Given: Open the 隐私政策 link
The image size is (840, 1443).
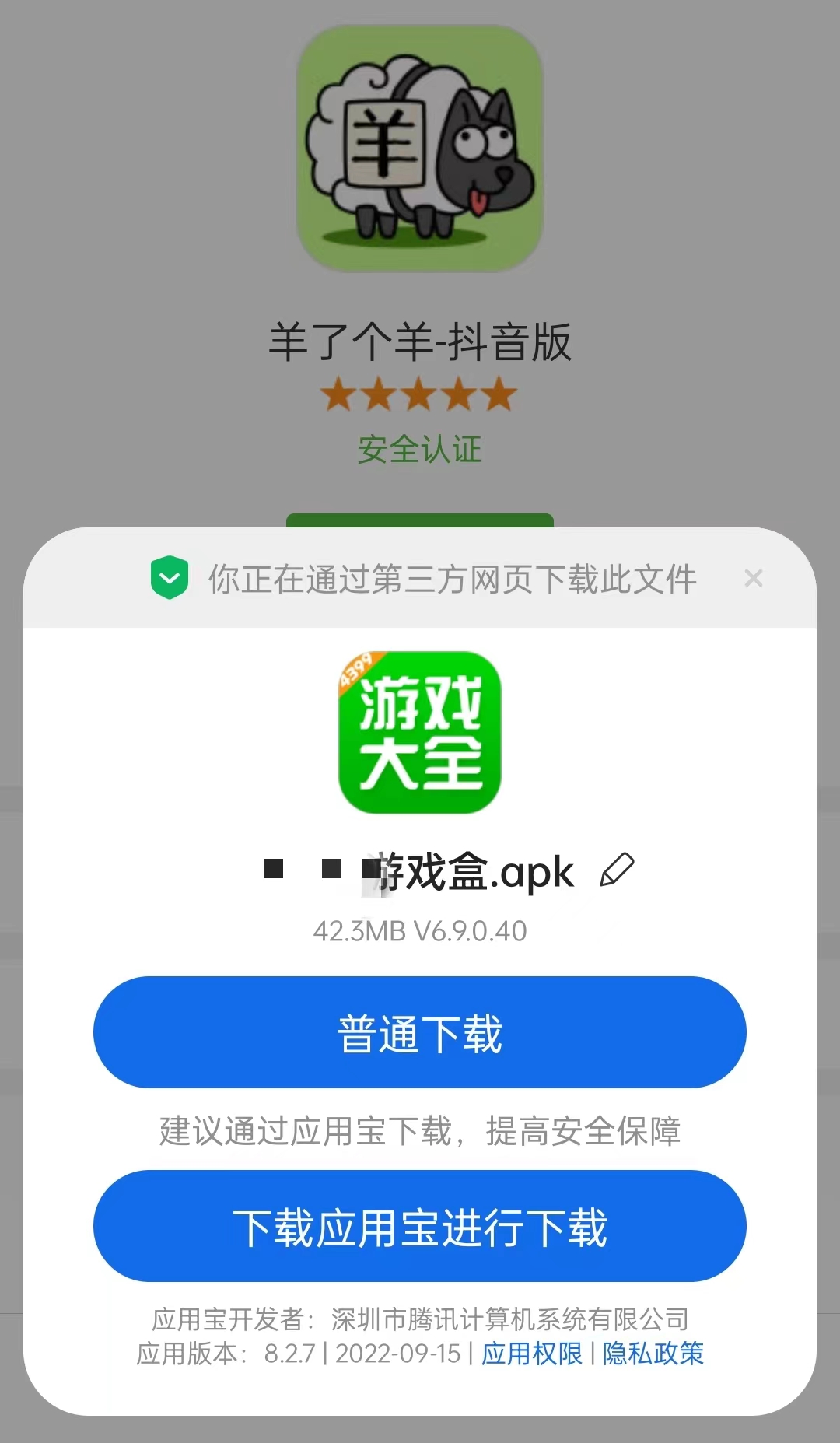Looking at the screenshot, I should 653,1354.
